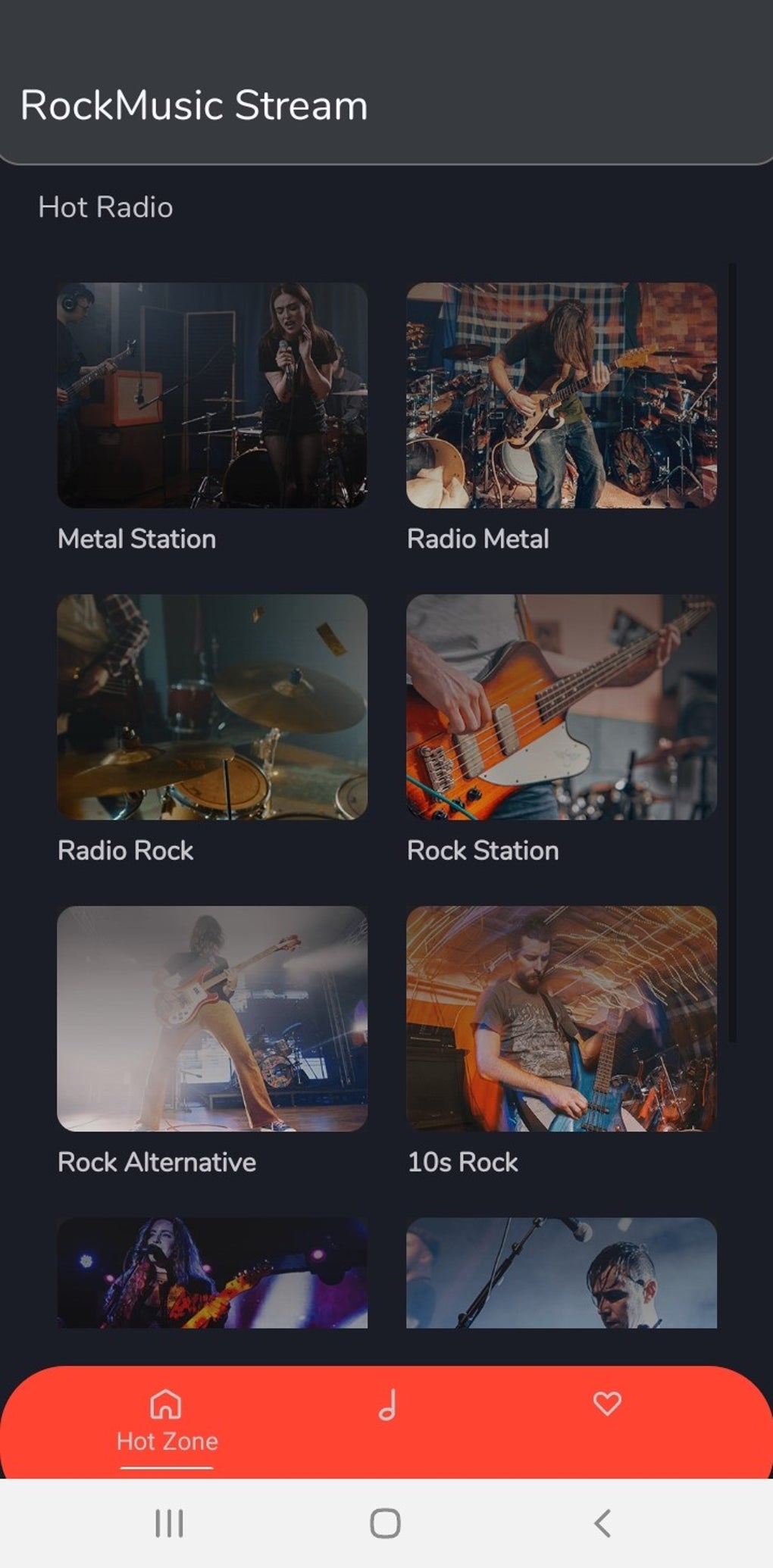The width and height of the screenshot is (773, 1568).
Task: Go back using the system back button
Action: click(x=602, y=1523)
